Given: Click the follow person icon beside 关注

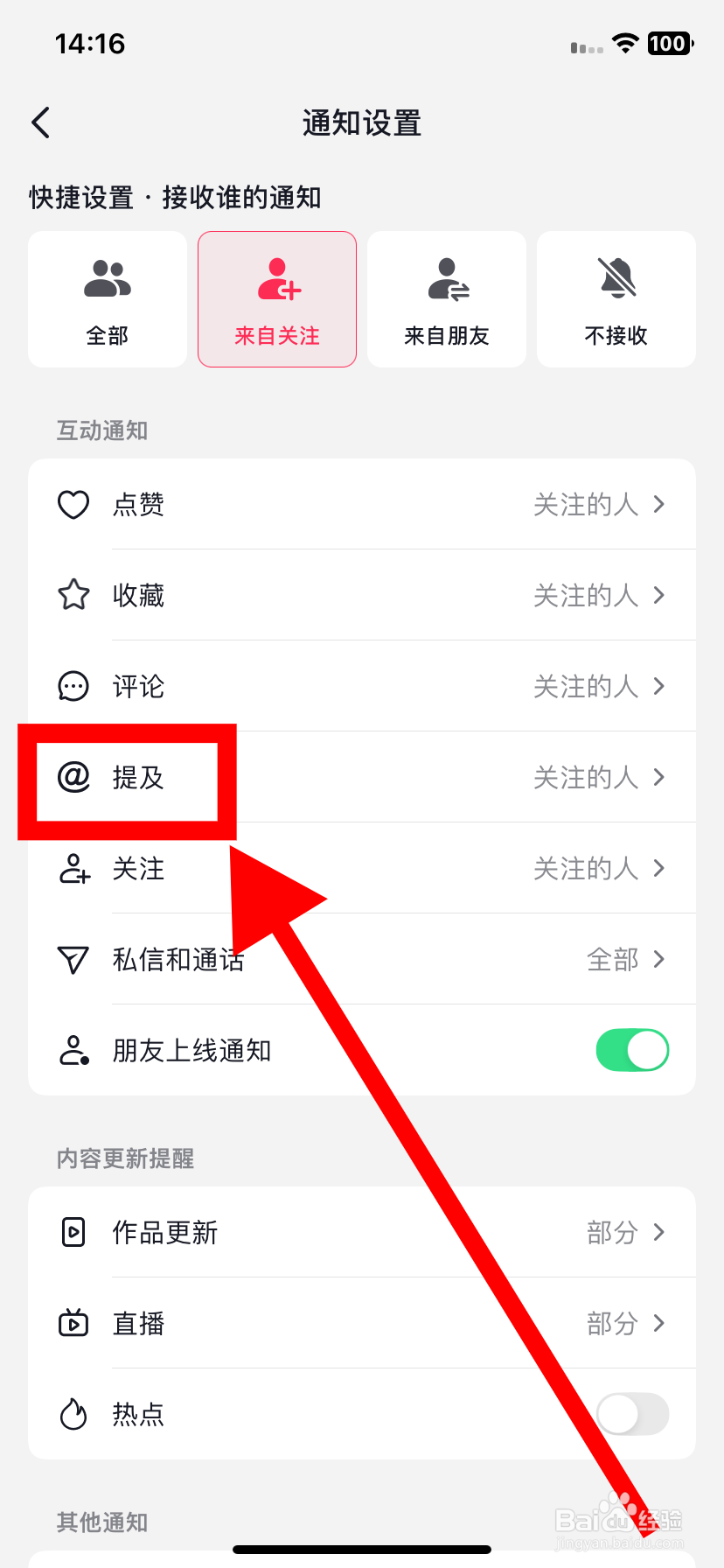Looking at the screenshot, I should 73,869.
